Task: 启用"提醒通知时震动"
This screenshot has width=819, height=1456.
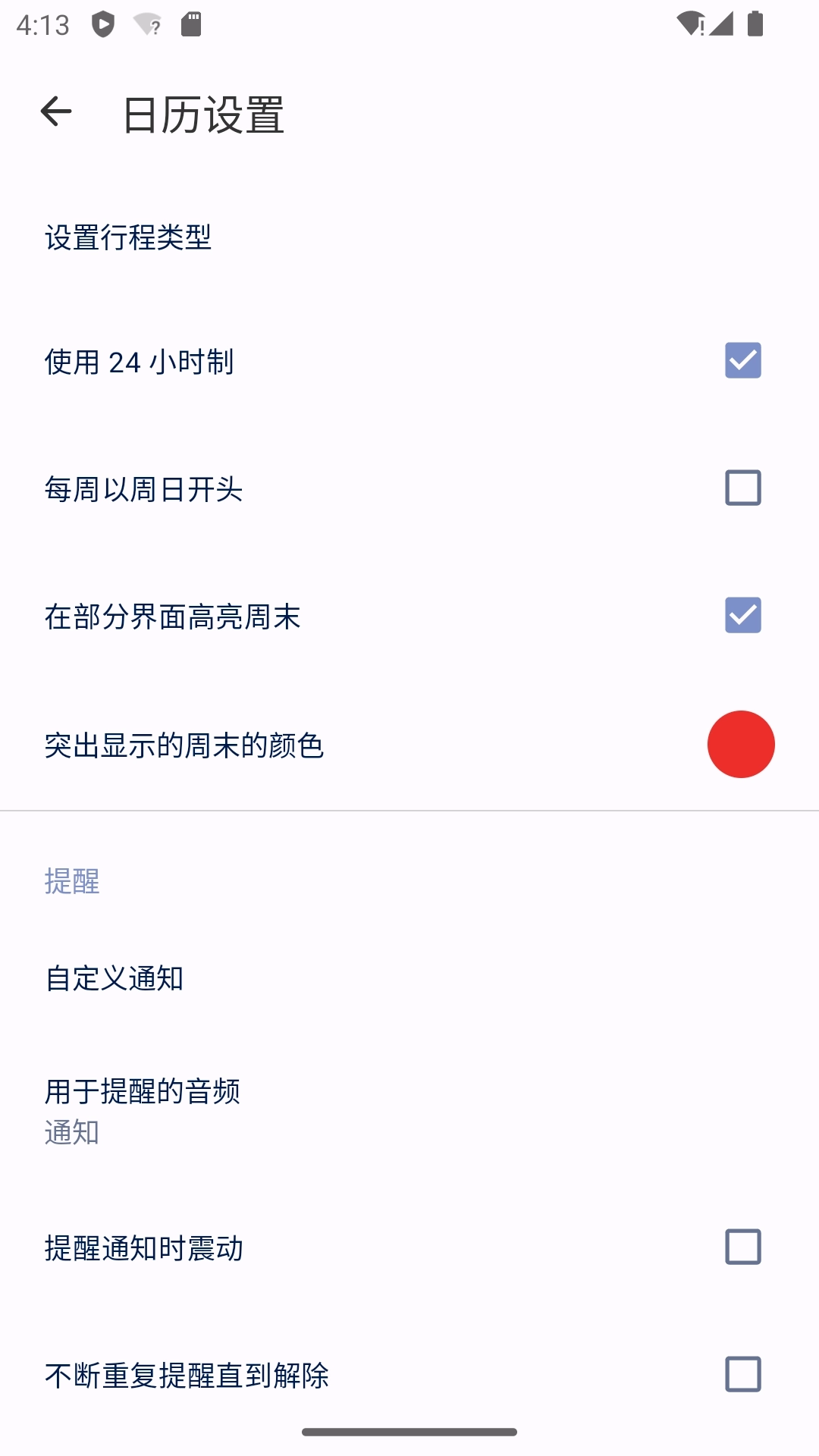Action: (742, 1248)
